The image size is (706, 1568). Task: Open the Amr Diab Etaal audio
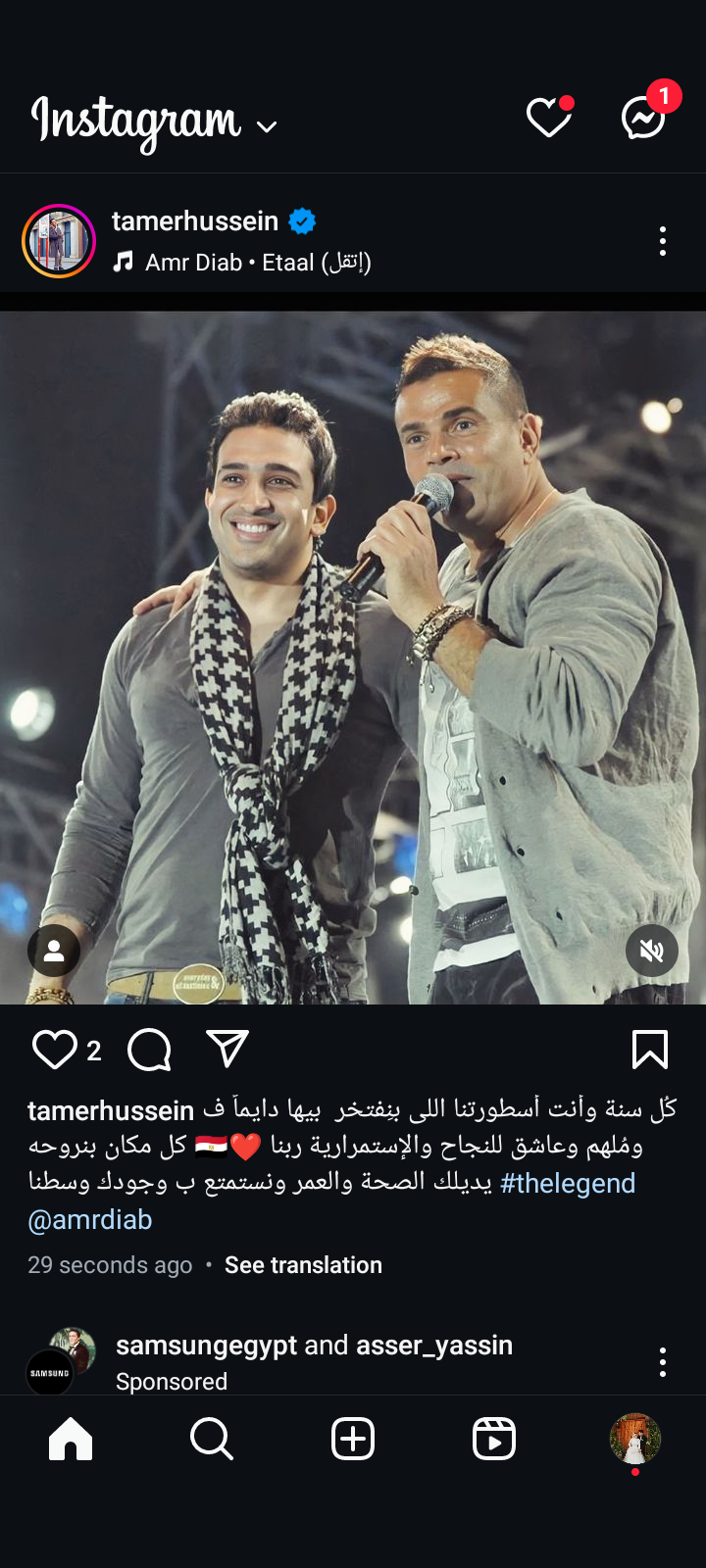click(257, 263)
